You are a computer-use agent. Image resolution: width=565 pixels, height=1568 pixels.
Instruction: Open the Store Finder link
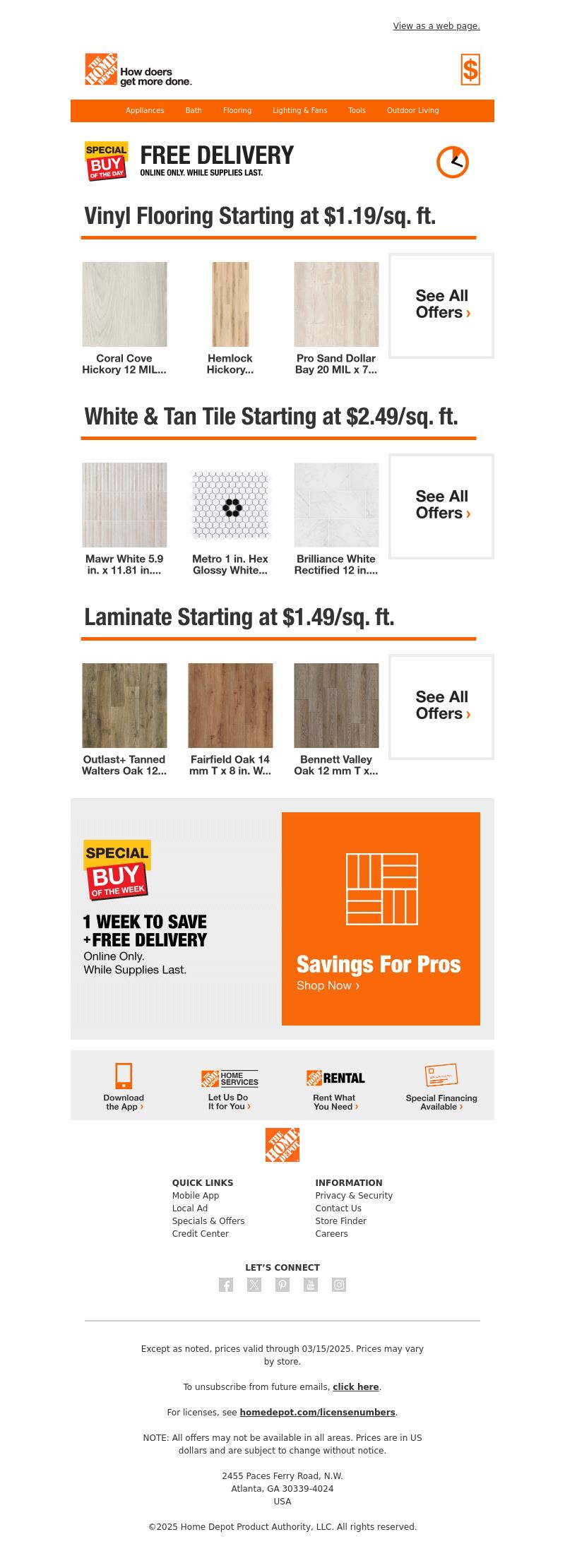(x=340, y=1221)
